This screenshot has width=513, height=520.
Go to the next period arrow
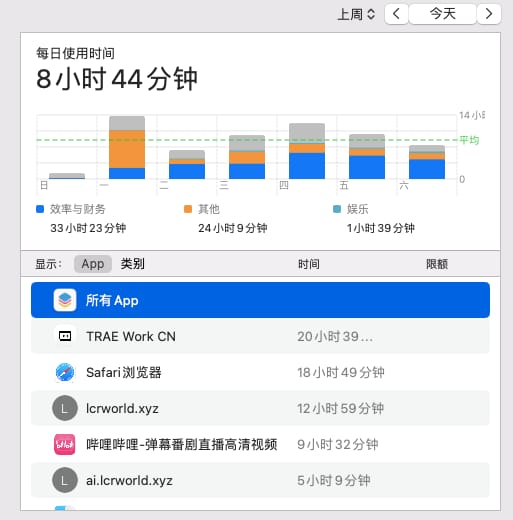[x=489, y=14]
